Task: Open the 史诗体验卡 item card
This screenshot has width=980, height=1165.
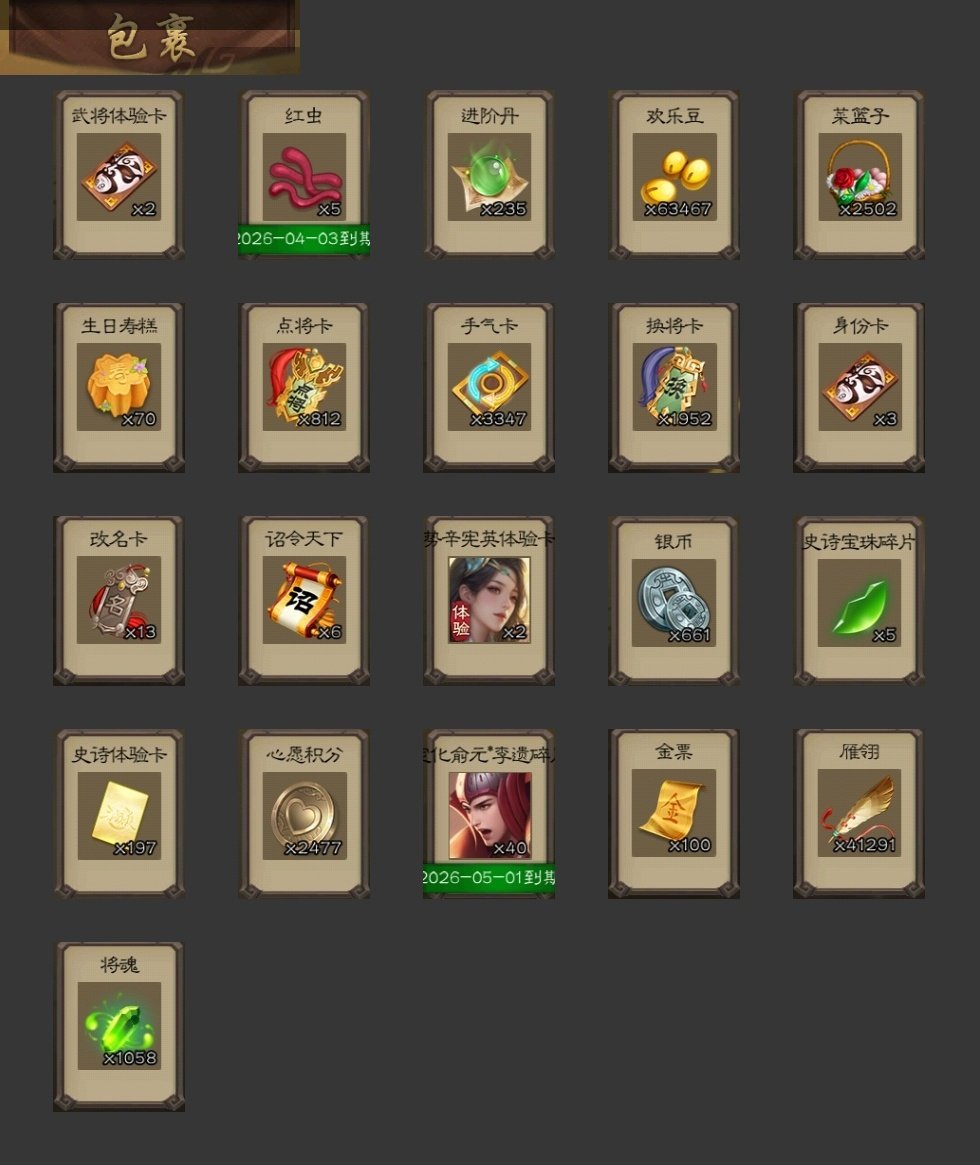Action: [119, 814]
